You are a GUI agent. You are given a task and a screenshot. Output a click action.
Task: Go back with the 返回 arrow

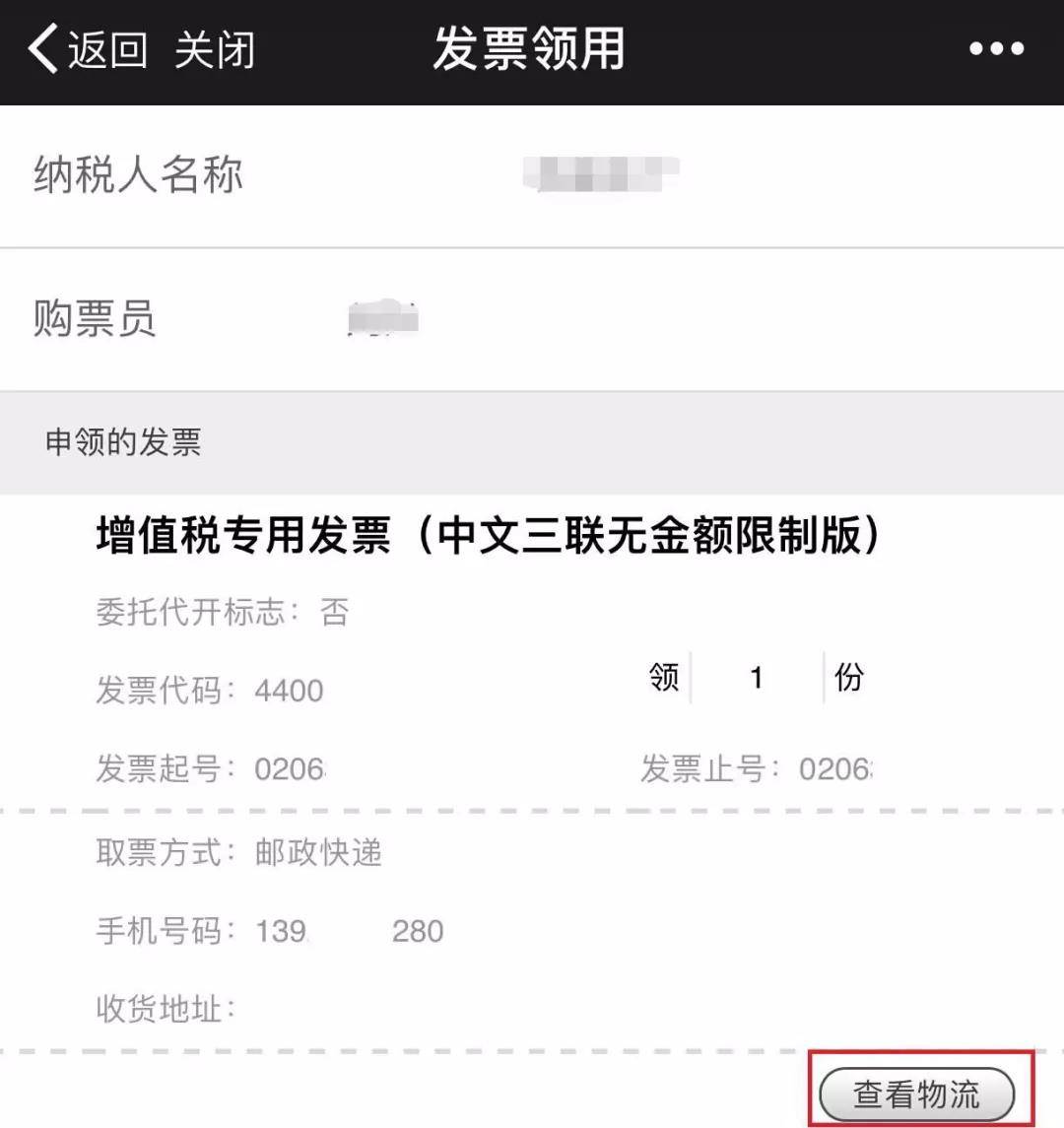click(87, 50)
